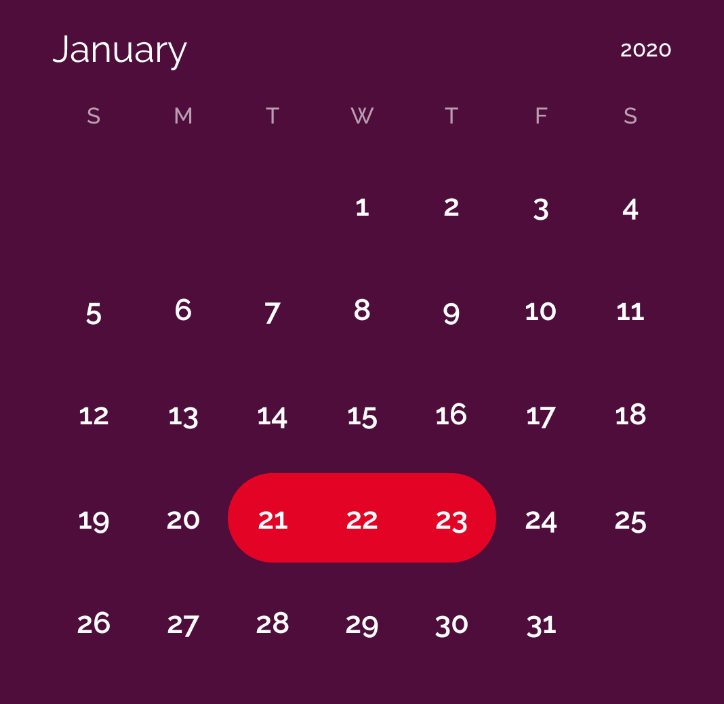Pick January 24
The width and height of the screenshot is (724, 704).
pos(541,520)
